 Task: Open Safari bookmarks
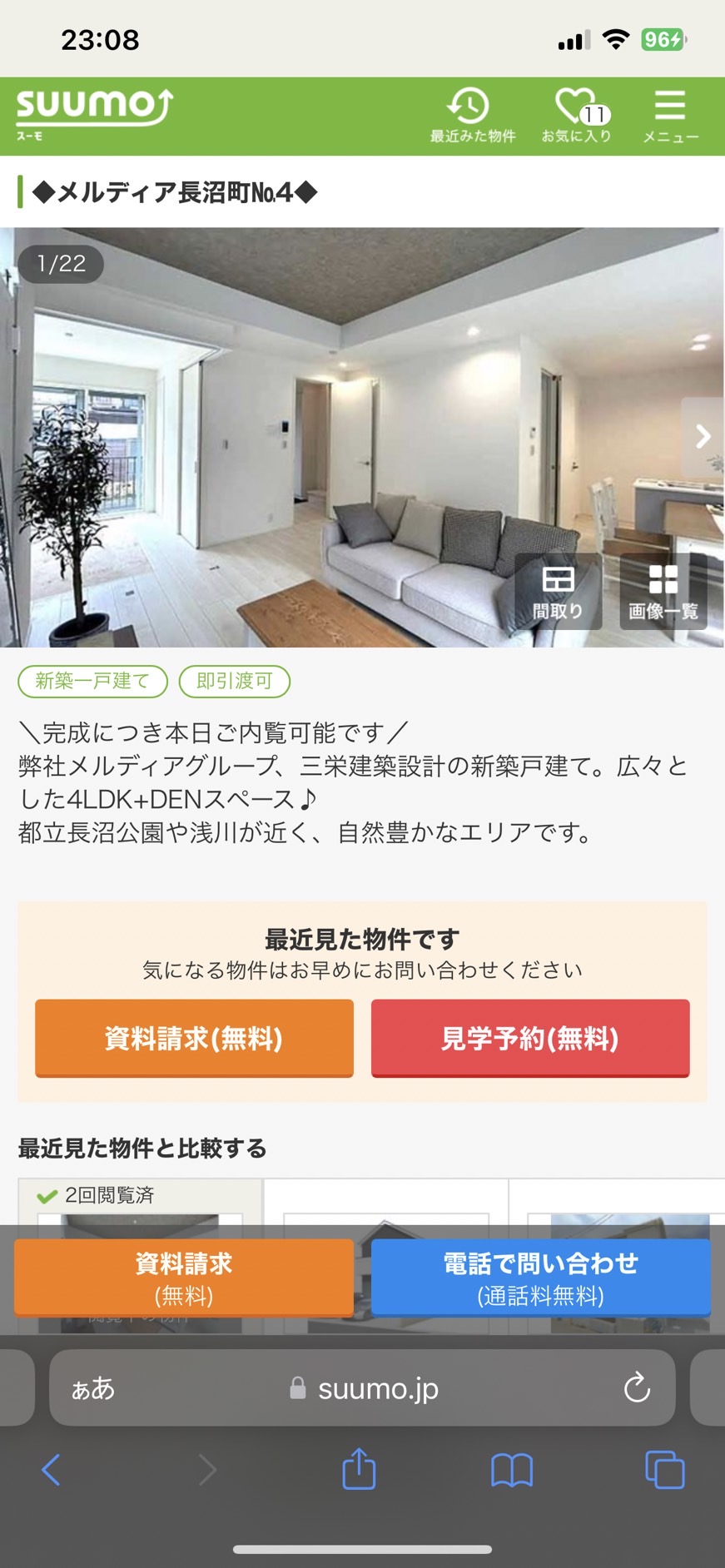point(512,1470)
